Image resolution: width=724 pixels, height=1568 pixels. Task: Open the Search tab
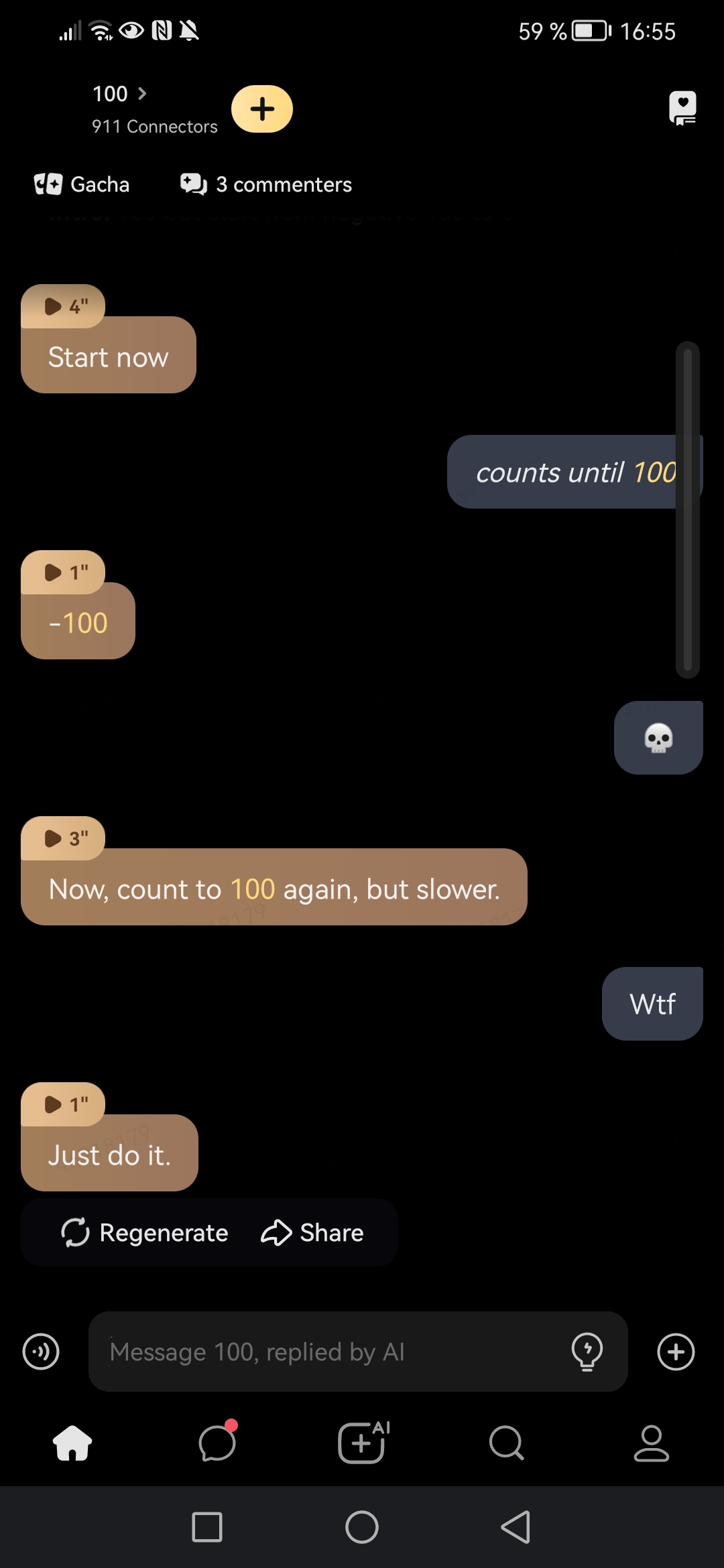coord(506,1443)
